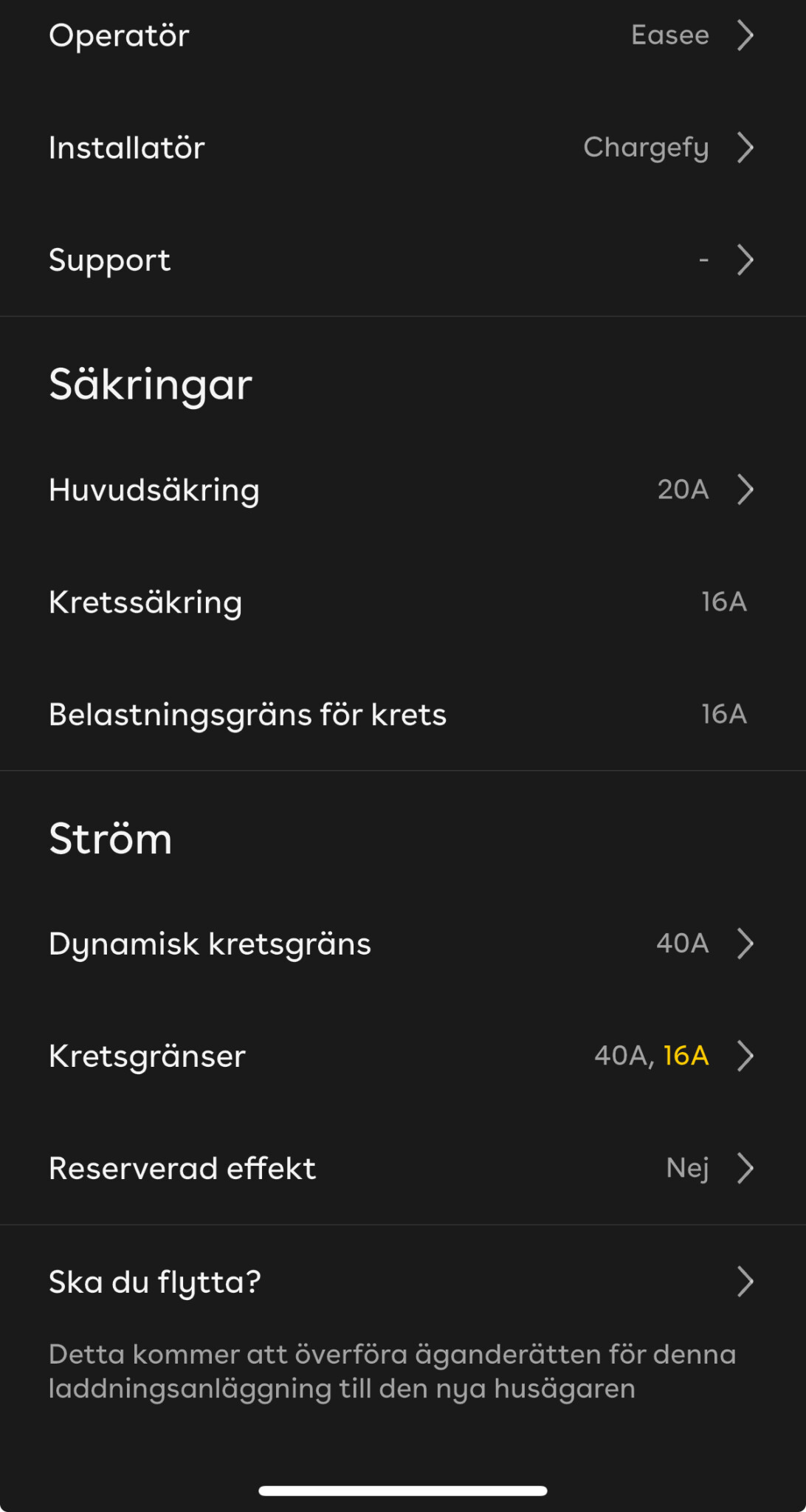806x1512 pixels.
Task: Open Reserverad effekt setting
Action: [402, 1168]
